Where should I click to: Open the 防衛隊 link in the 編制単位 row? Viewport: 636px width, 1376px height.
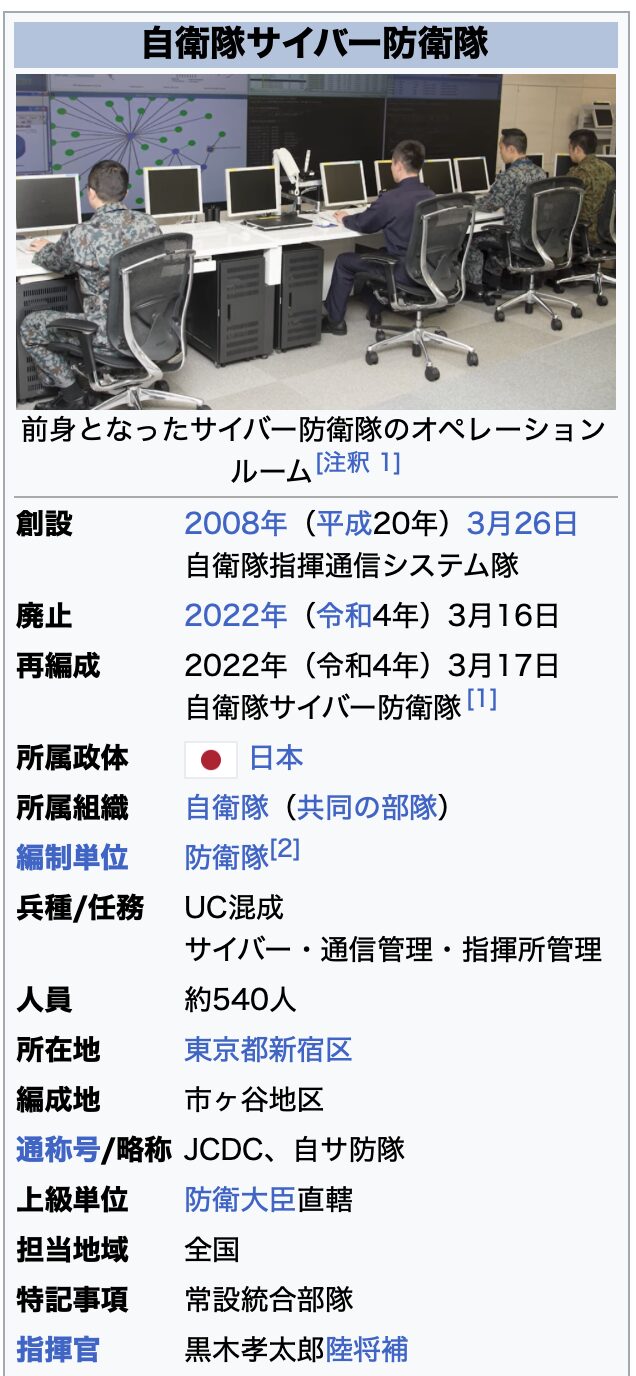tap(227, 858)
